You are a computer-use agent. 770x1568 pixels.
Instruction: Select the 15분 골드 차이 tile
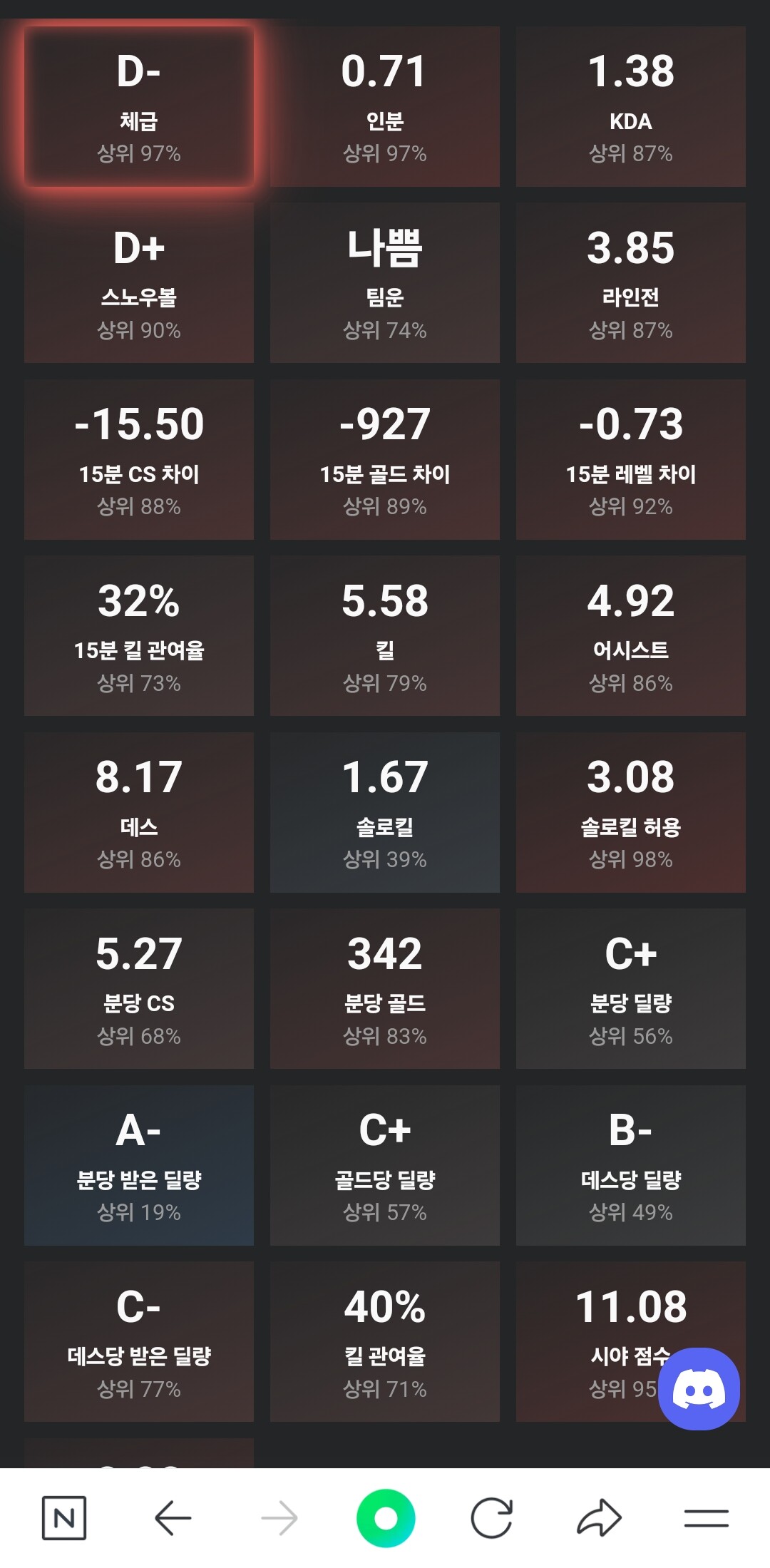click(x=385, y=459)
